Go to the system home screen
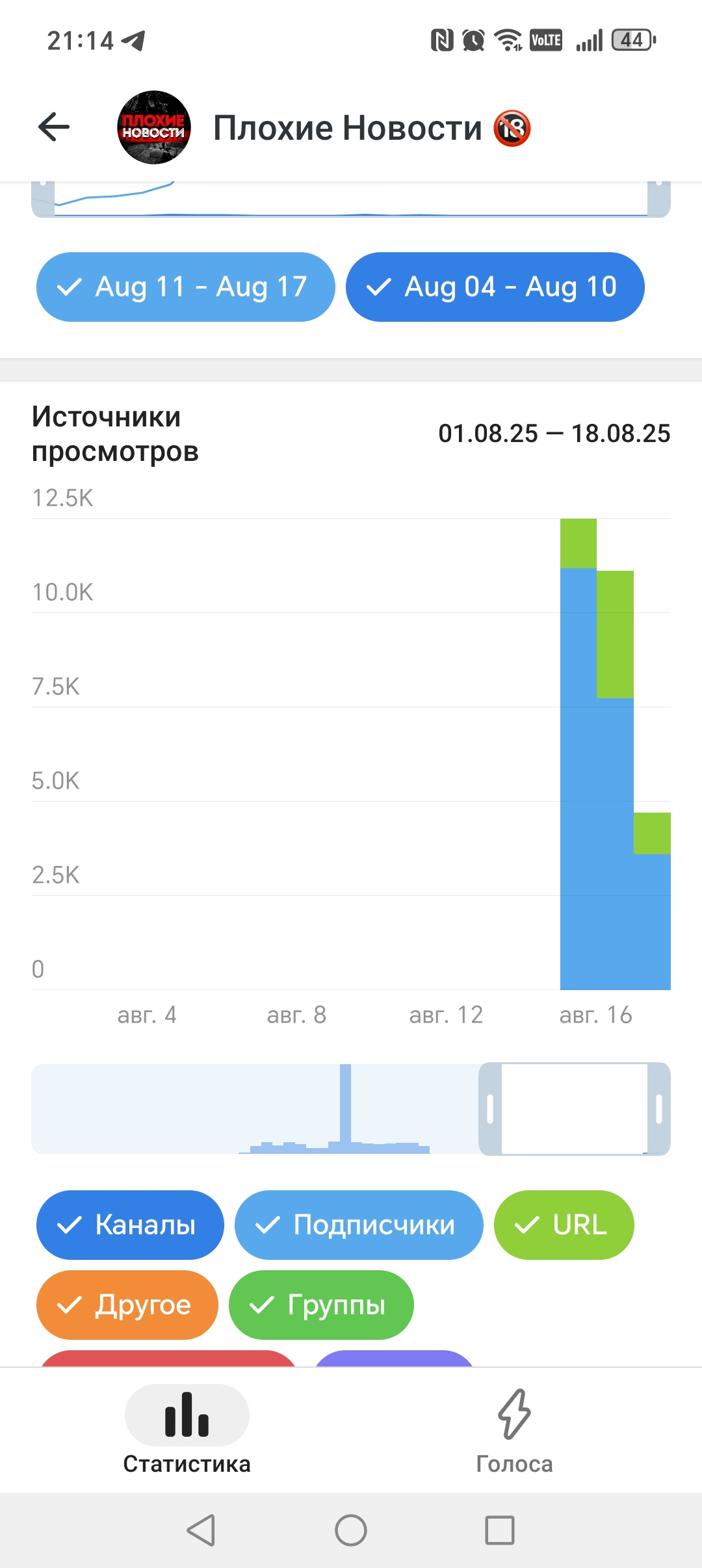Viewport: 702px width, 1568px height. 351,1530
